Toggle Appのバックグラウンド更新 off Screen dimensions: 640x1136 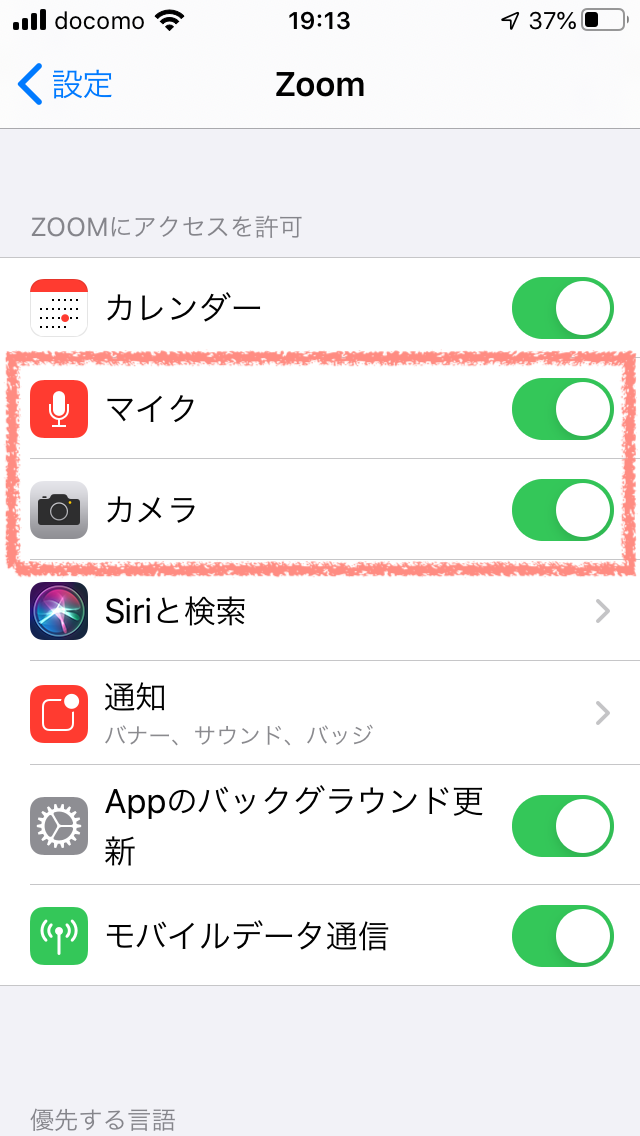coord(562,826)
